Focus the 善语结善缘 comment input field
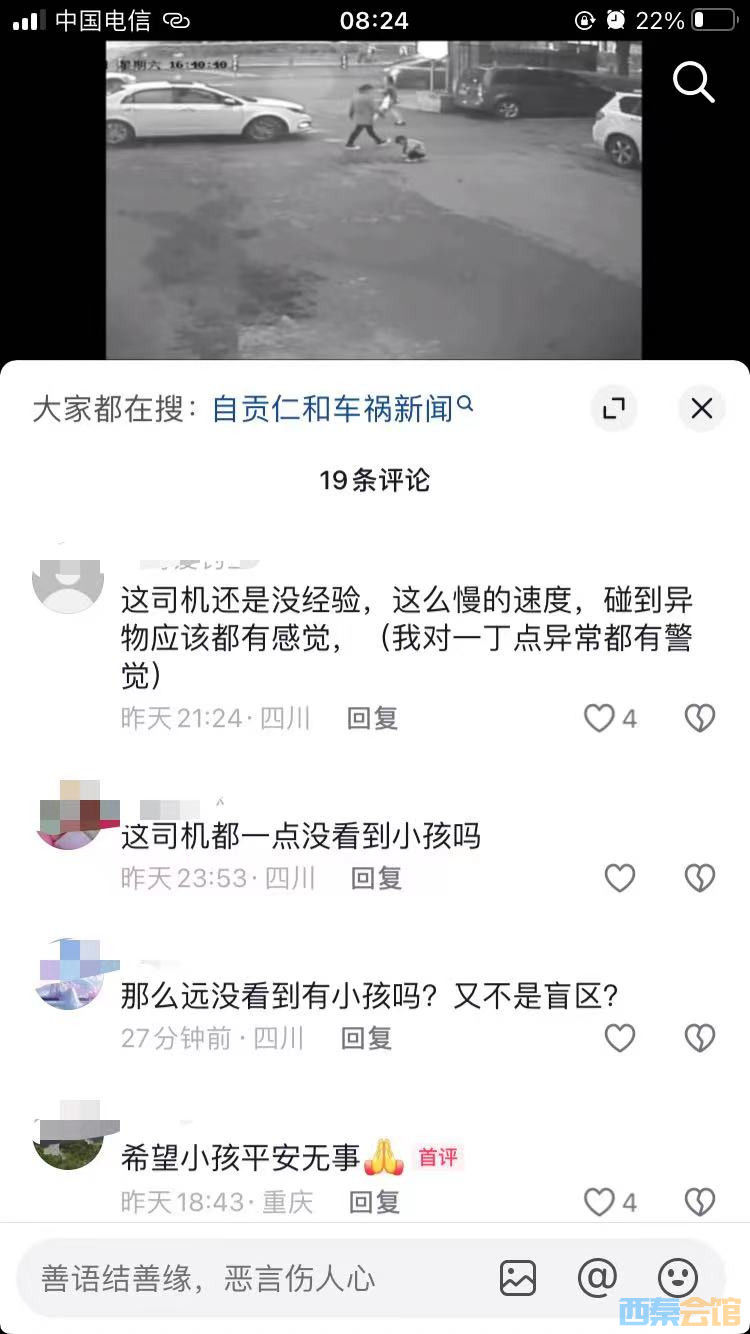The width and height of the screenshot is (750, 1334). coord(250,1278)
